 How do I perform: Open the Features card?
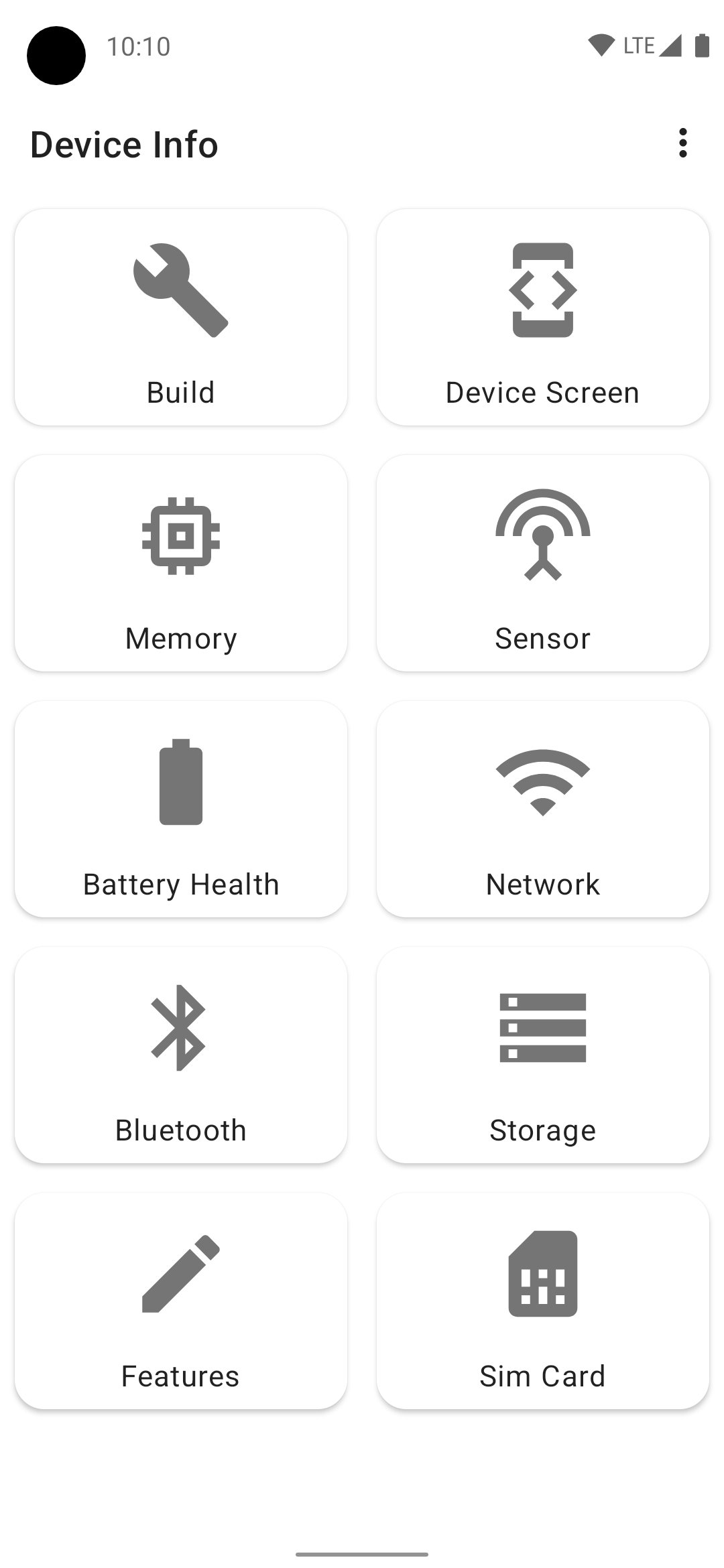181,1301
